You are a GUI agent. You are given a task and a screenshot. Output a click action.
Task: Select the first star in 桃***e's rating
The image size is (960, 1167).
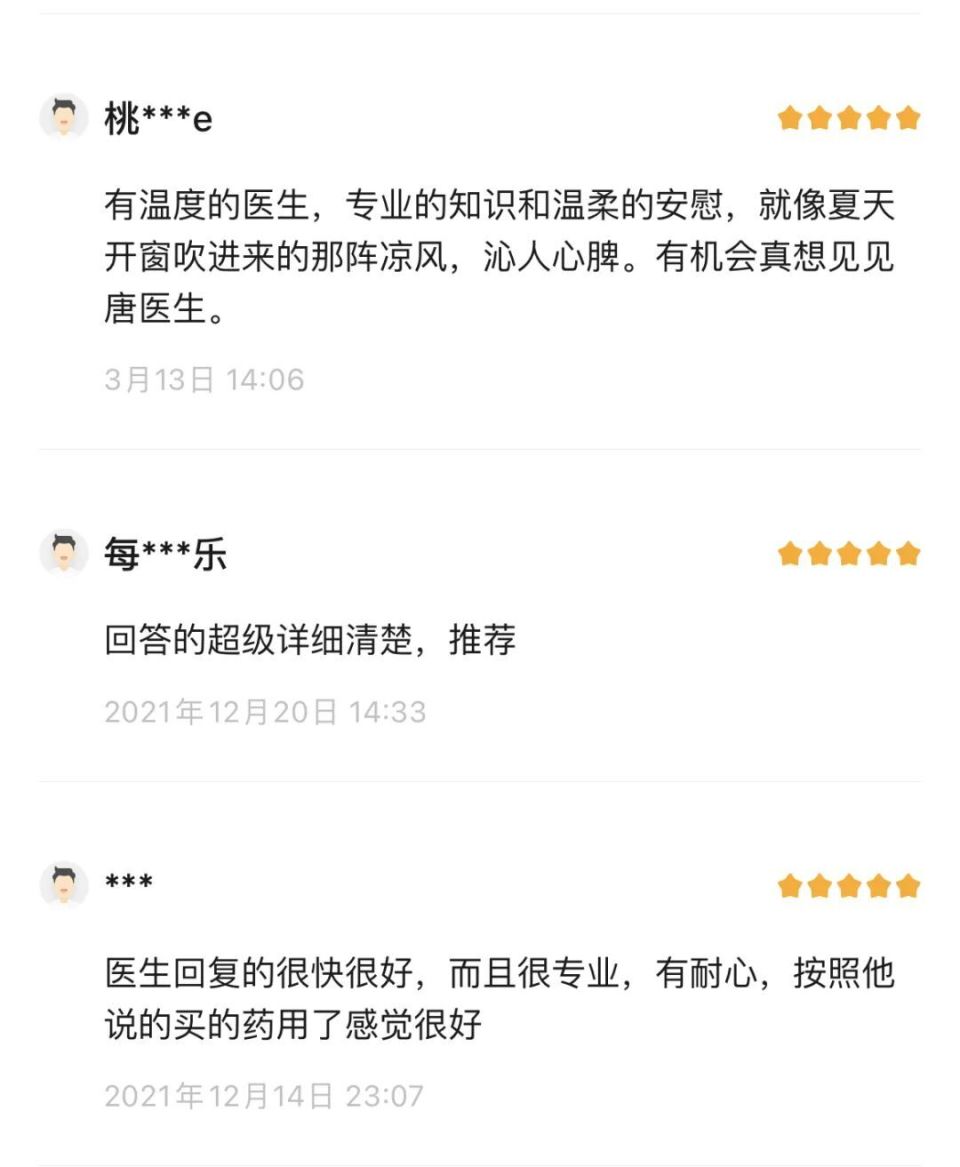click(787, 117)
